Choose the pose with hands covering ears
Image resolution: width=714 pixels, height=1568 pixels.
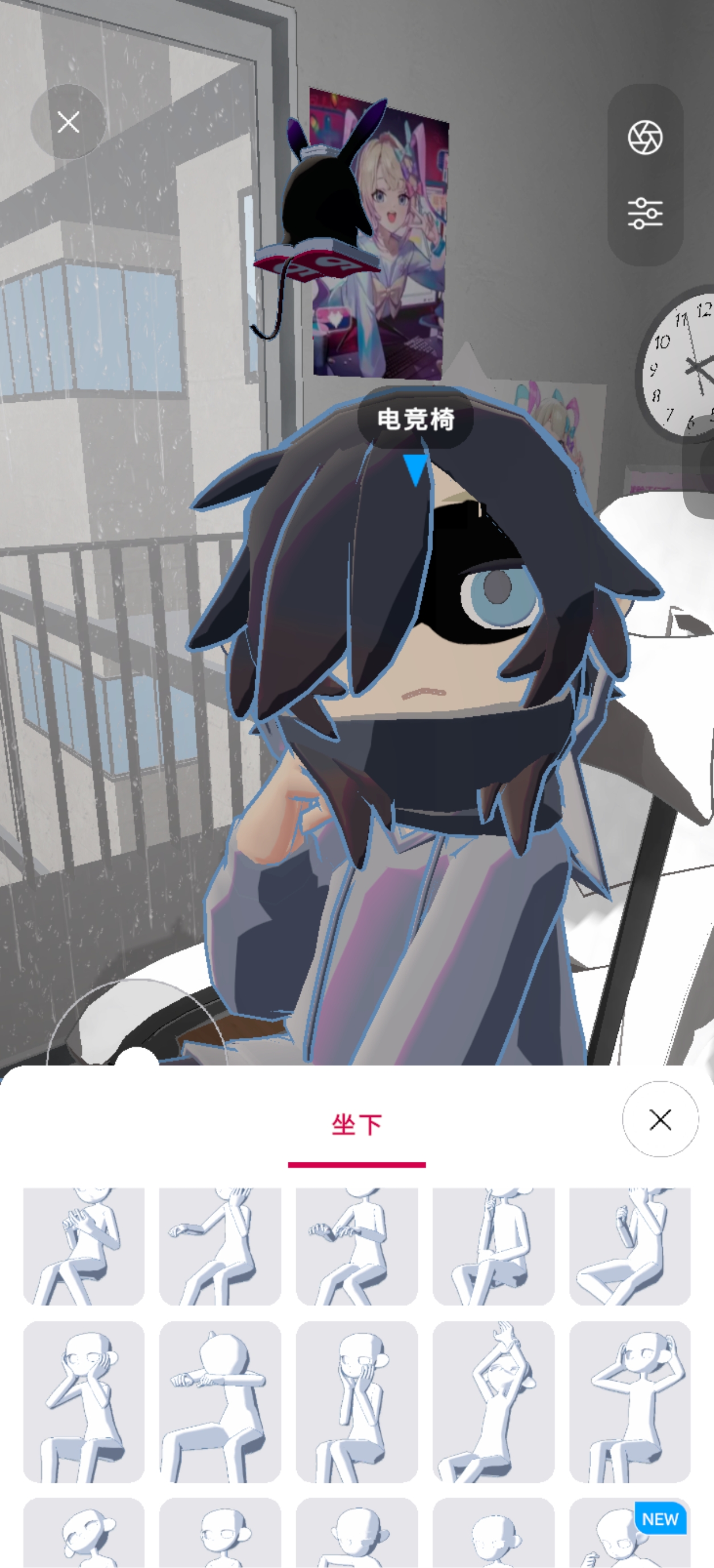(x=629, y=1401)
